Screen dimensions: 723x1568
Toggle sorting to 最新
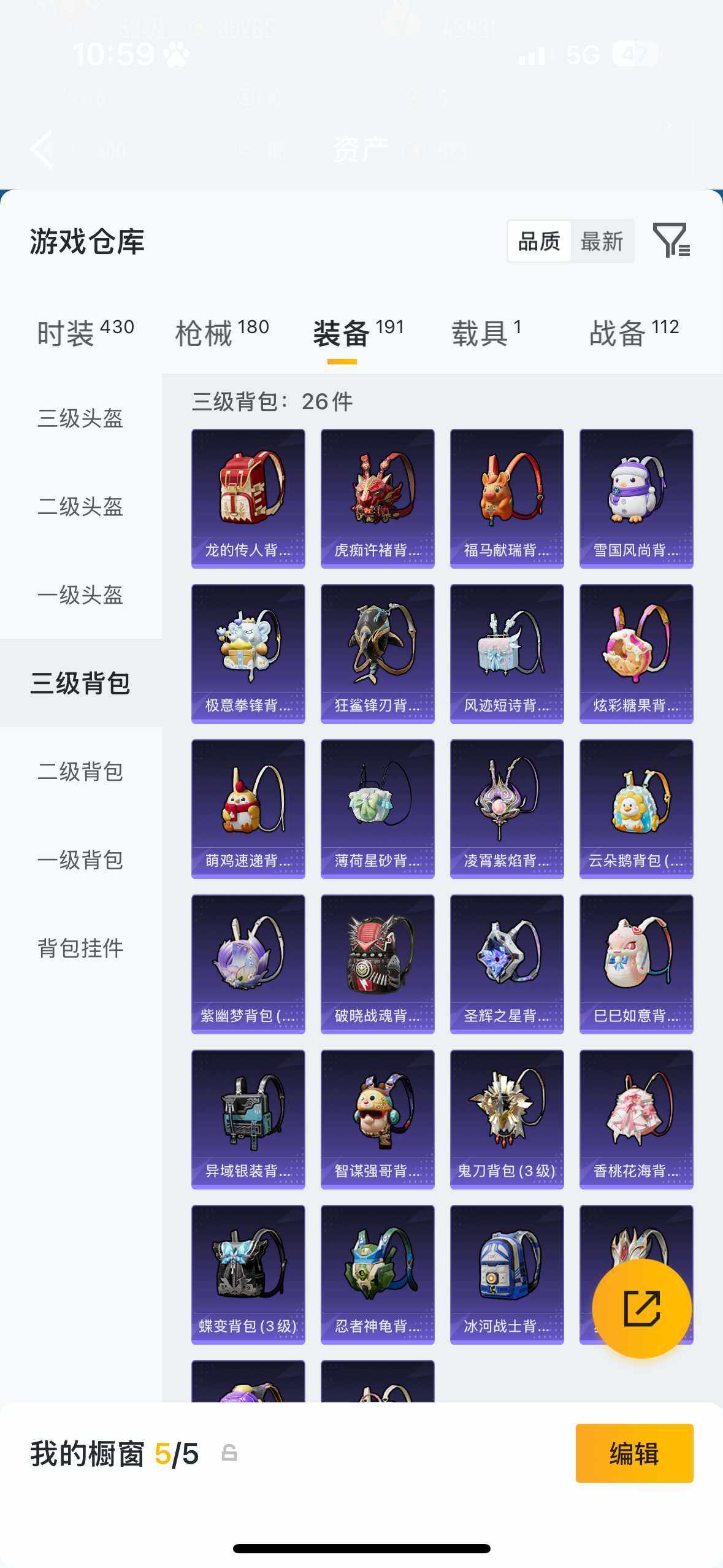(603, 240)
